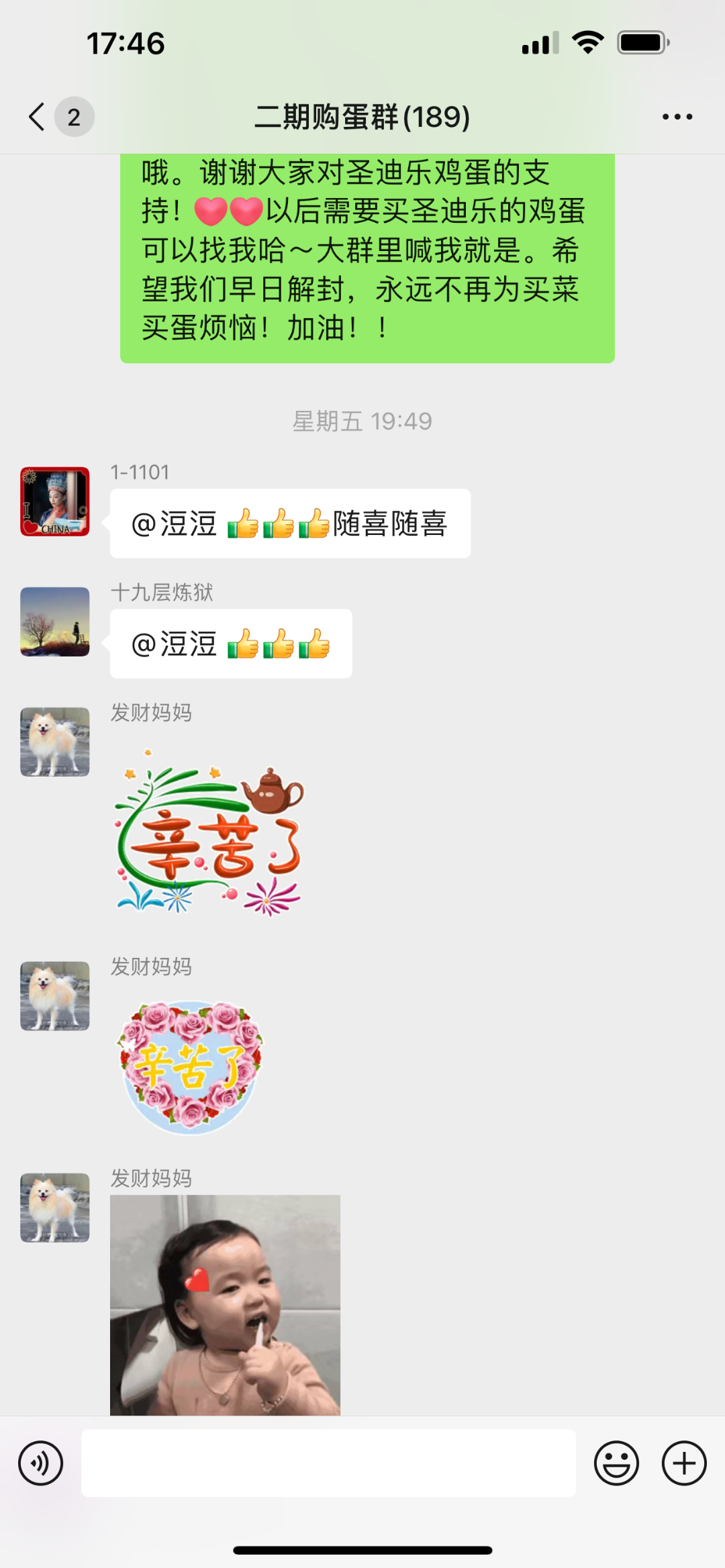Open the emoji sticker panel

(x=616, y=1463)
